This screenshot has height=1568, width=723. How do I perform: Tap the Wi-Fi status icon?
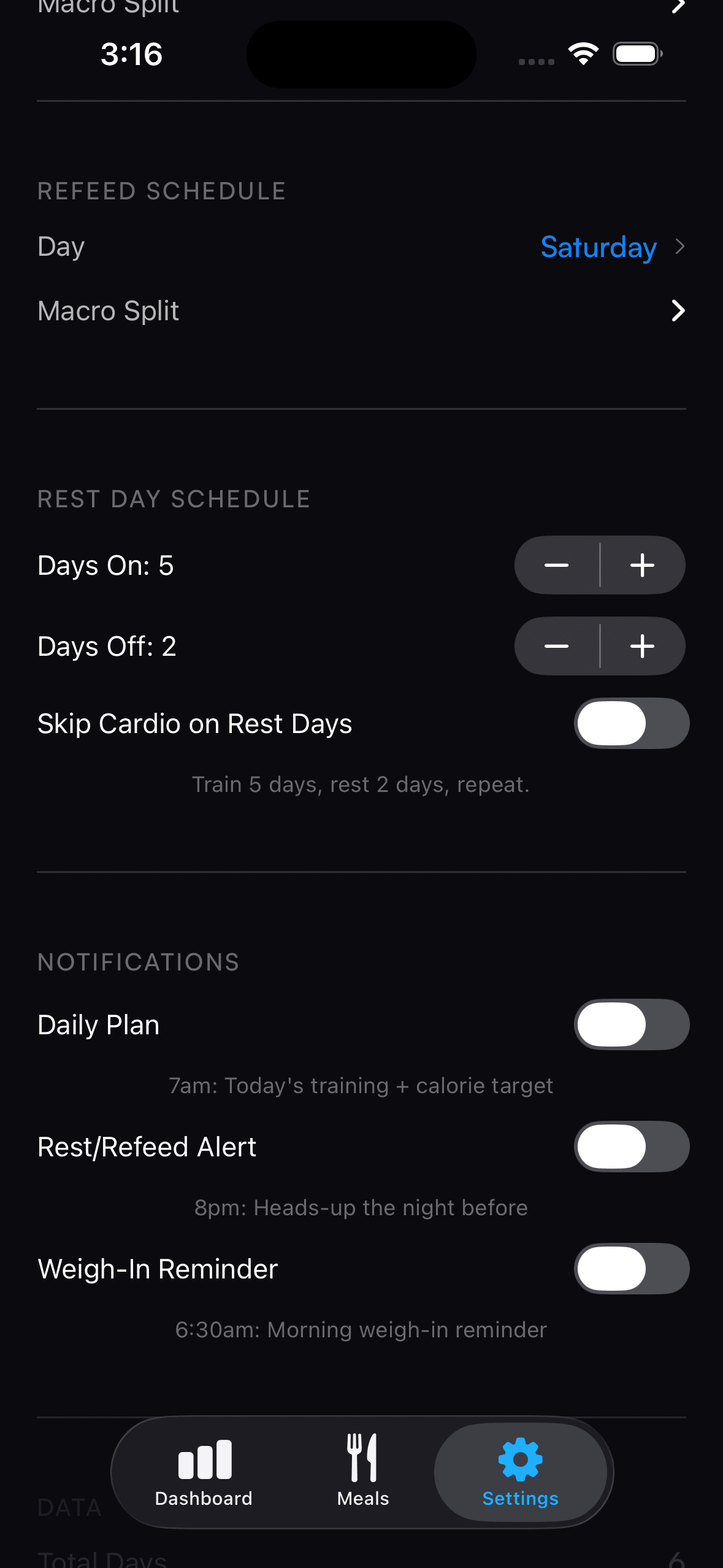[x=583, y=54]
